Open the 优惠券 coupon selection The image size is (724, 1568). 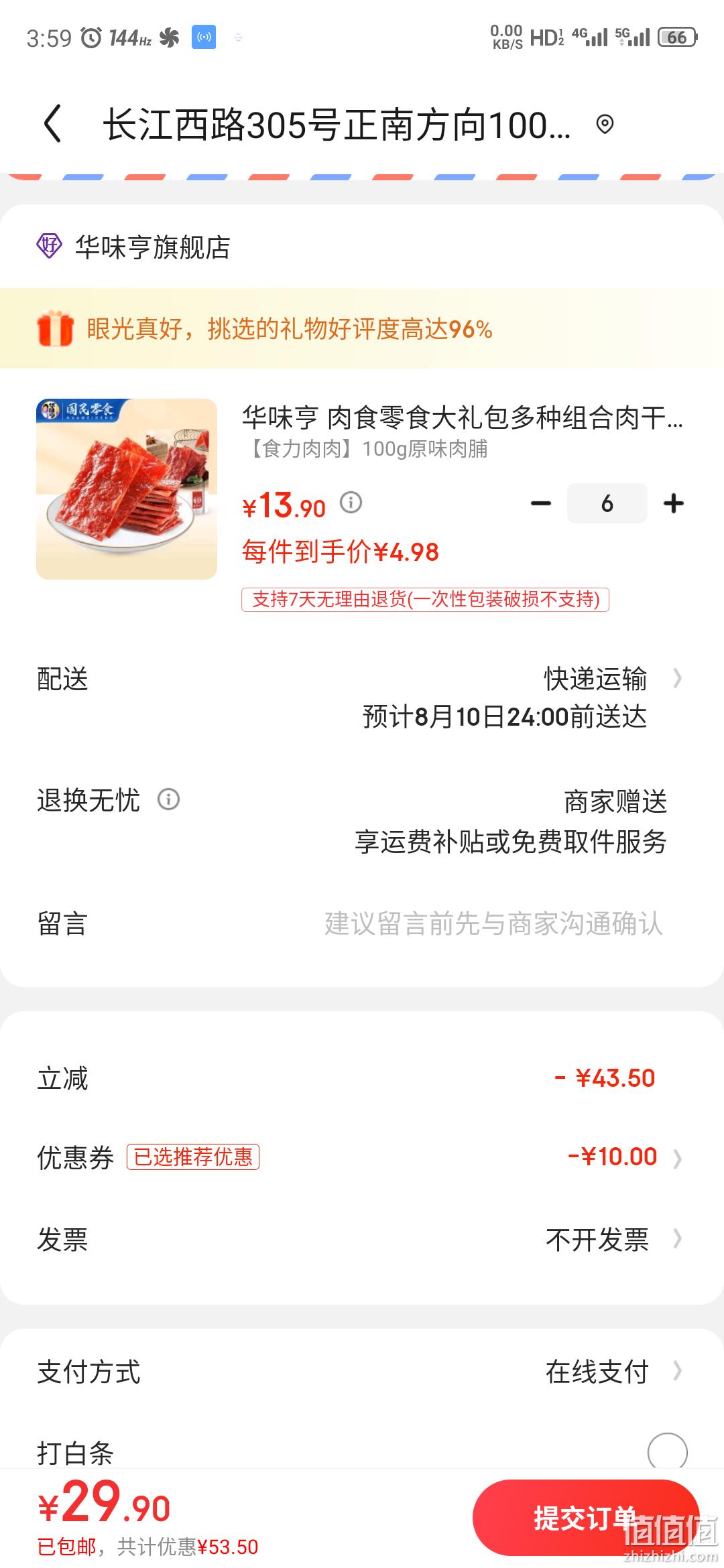point(362,1157)
